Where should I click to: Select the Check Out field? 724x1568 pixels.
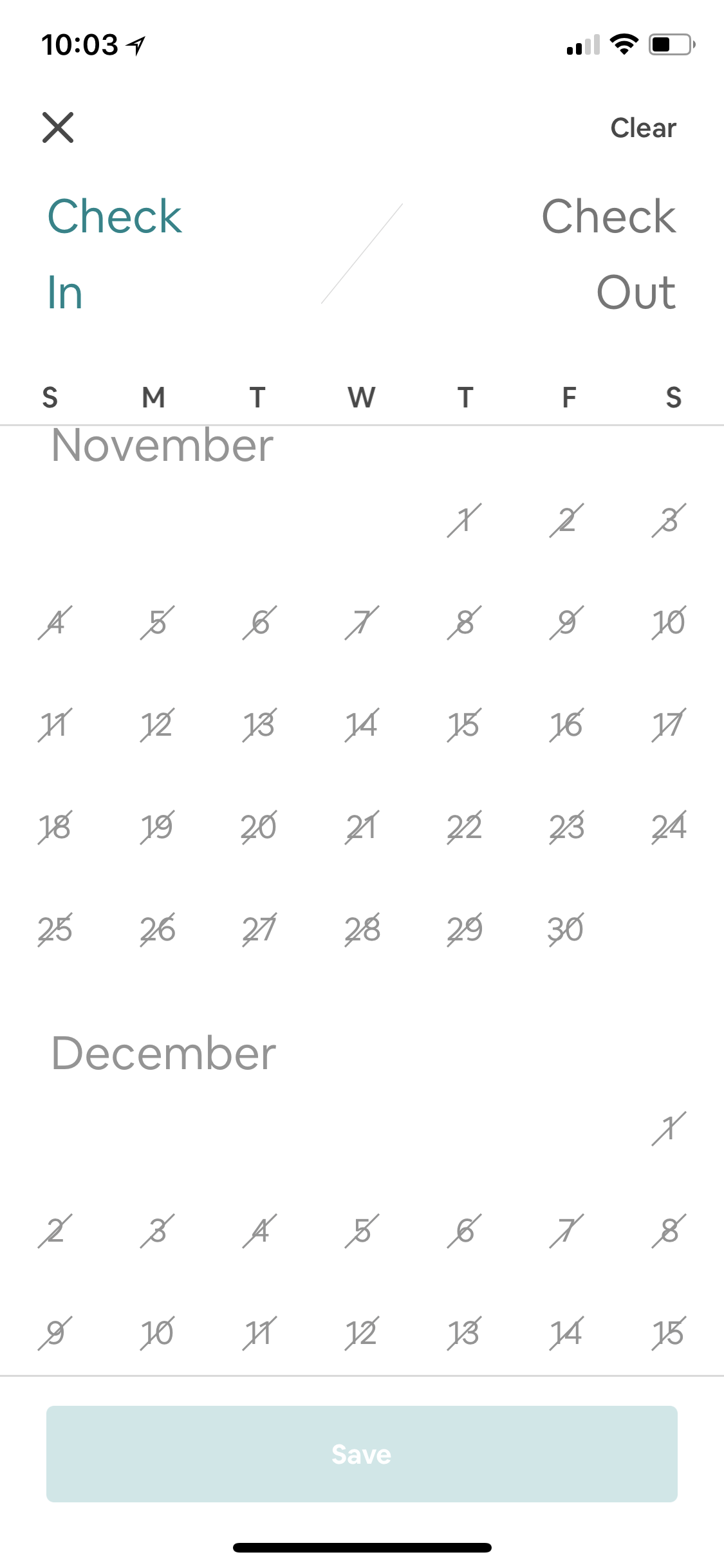pos(608,254)
